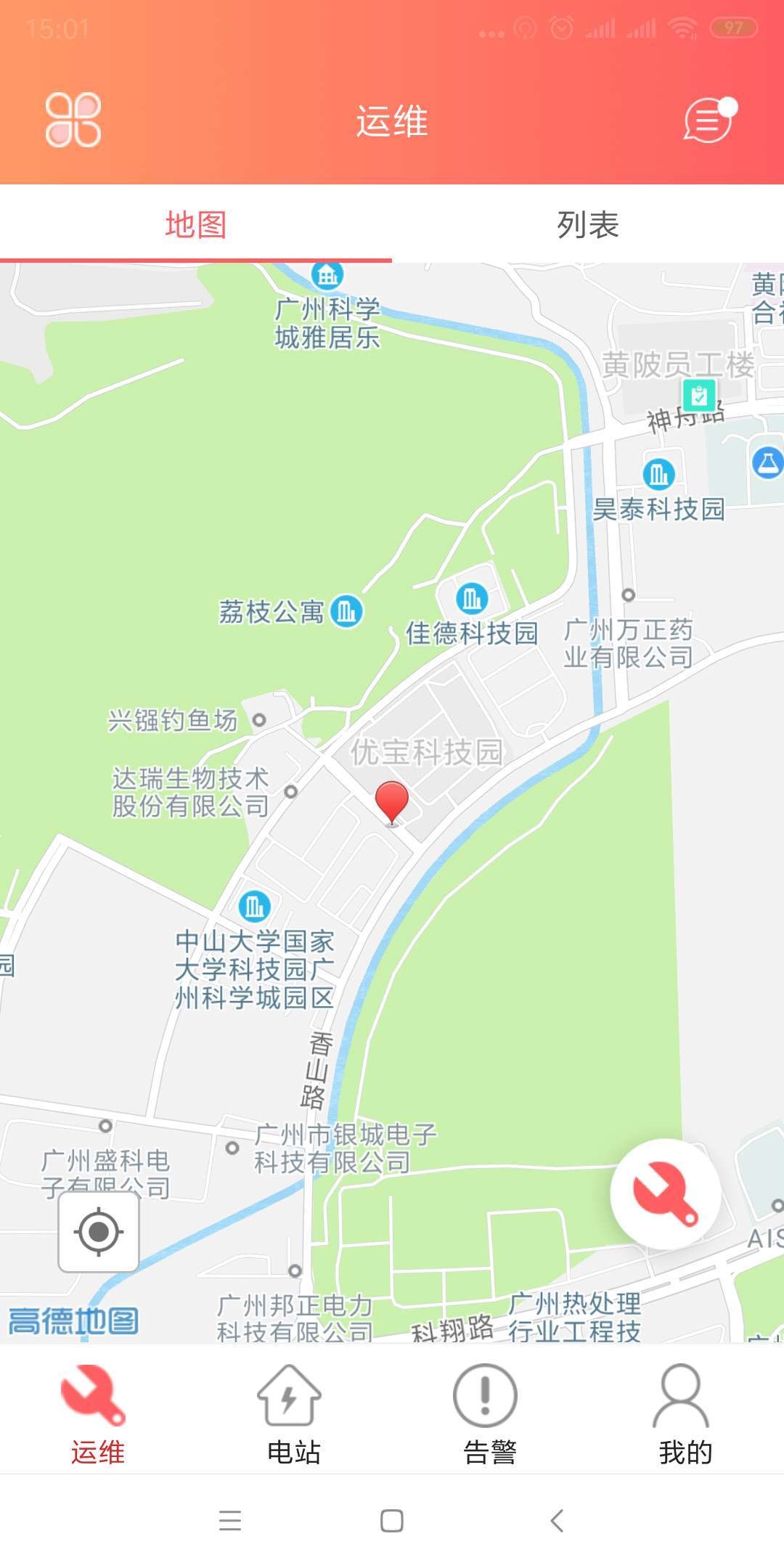Select the flask marker at map right edge
The width and height of the screenshot is (784, 1568).
pyautogui.click(x=767, y=462)
